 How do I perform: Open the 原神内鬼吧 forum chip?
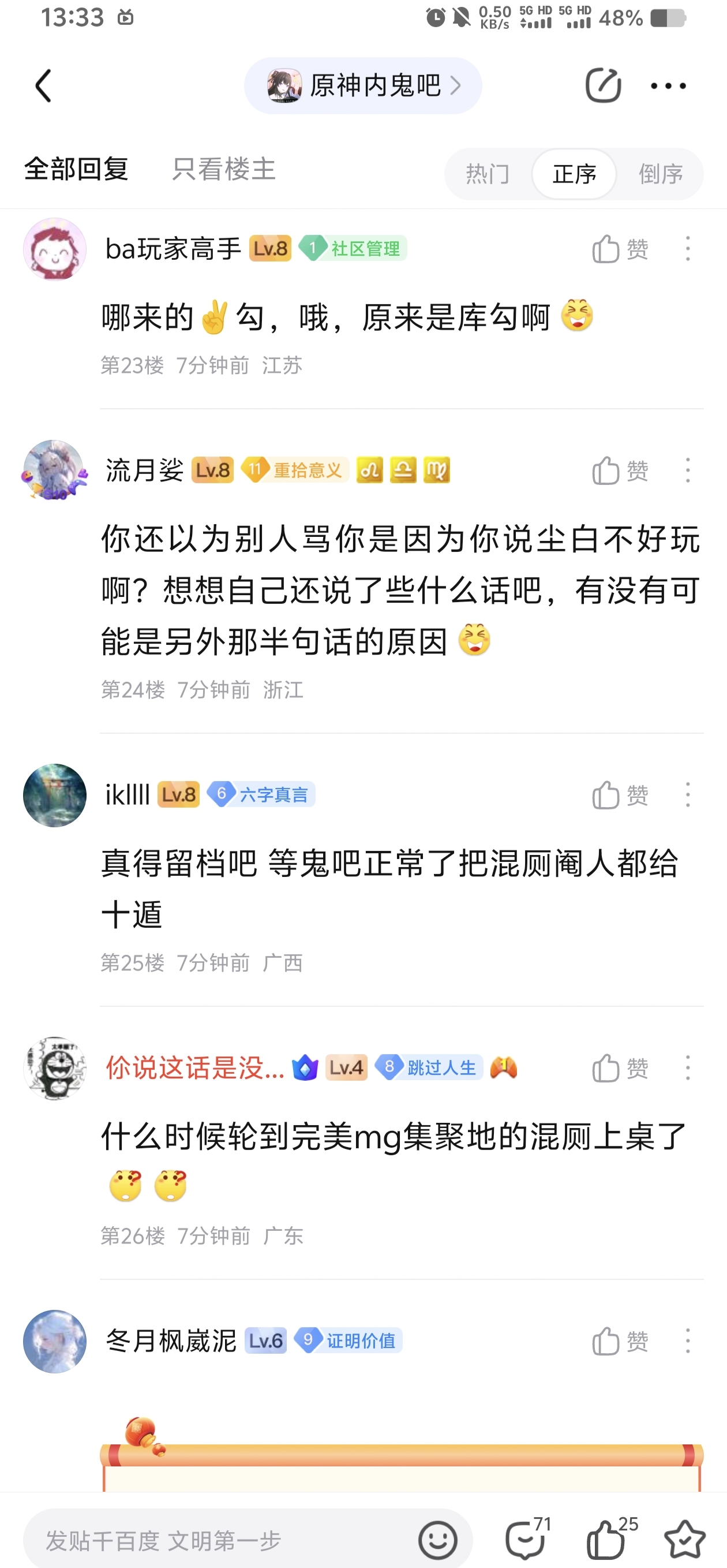362,86
